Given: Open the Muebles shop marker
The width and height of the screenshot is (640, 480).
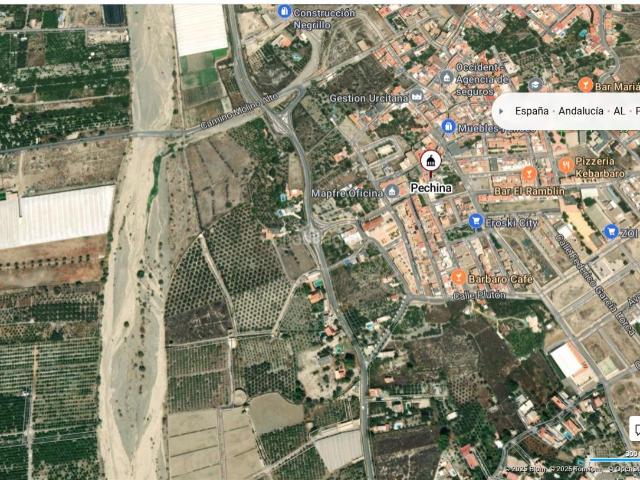Looking at the screenshot, I should click(448, 128).
